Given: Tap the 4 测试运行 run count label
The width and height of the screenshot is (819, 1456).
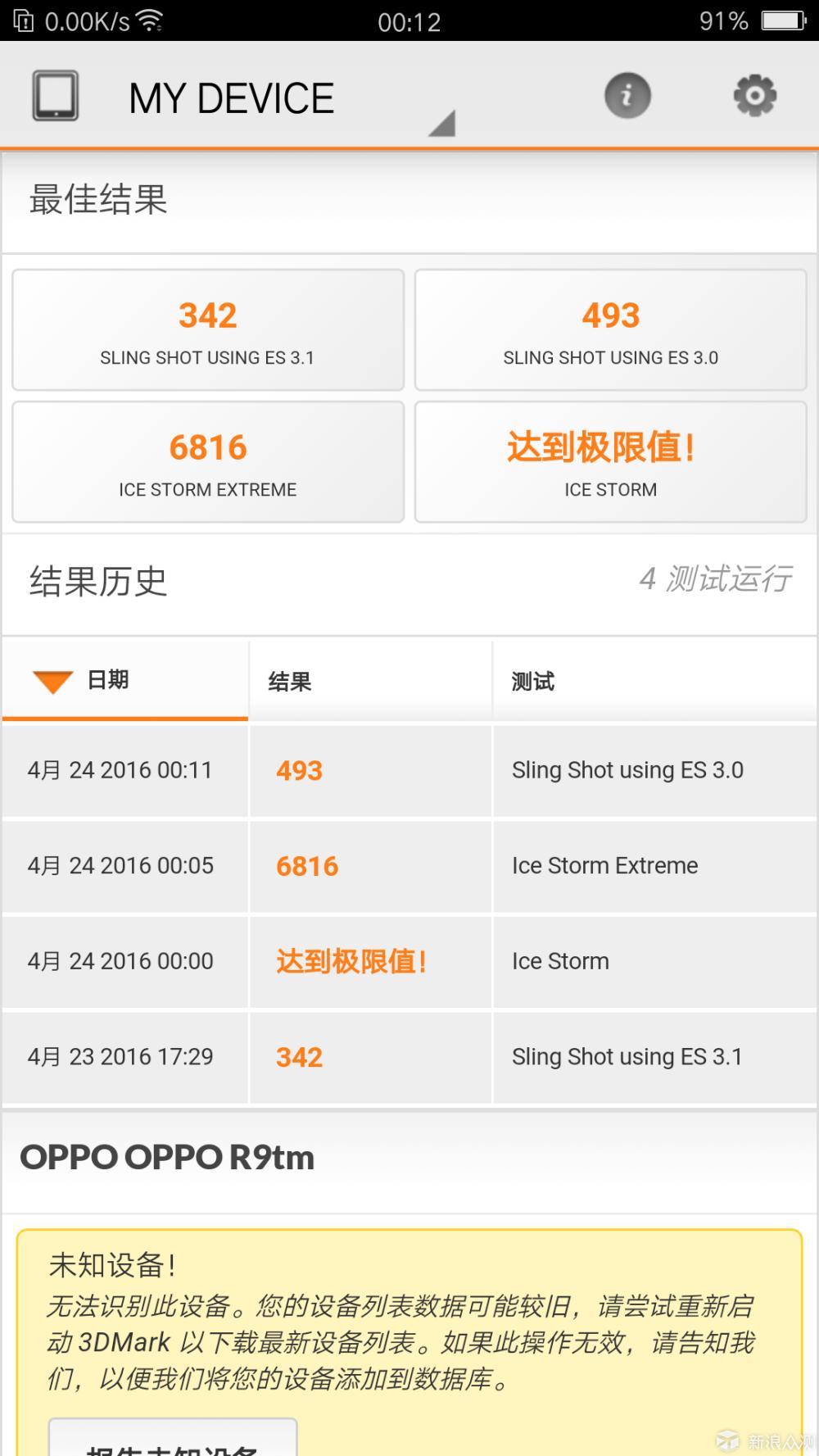Looking at the screenshot, I should [716, 579].
